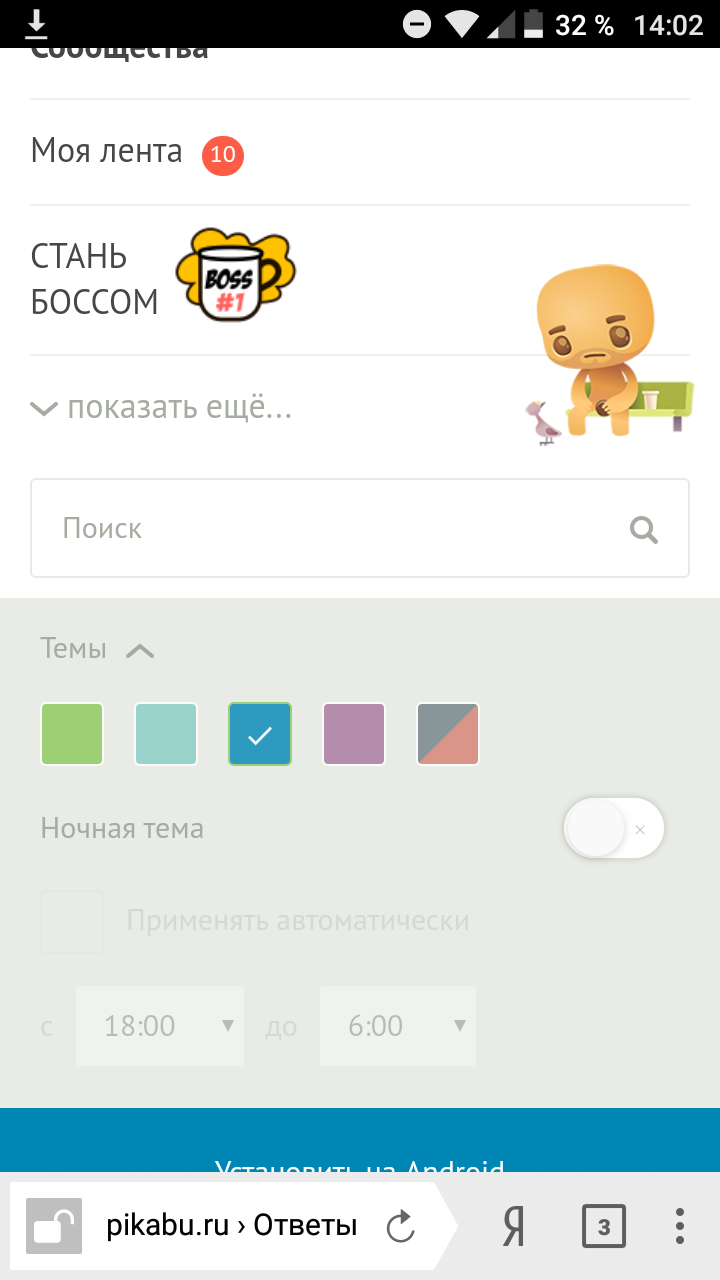Open the browser tabs switcher
Viewport: 720px width, 1280px height.
click(x=603, y=1226)
